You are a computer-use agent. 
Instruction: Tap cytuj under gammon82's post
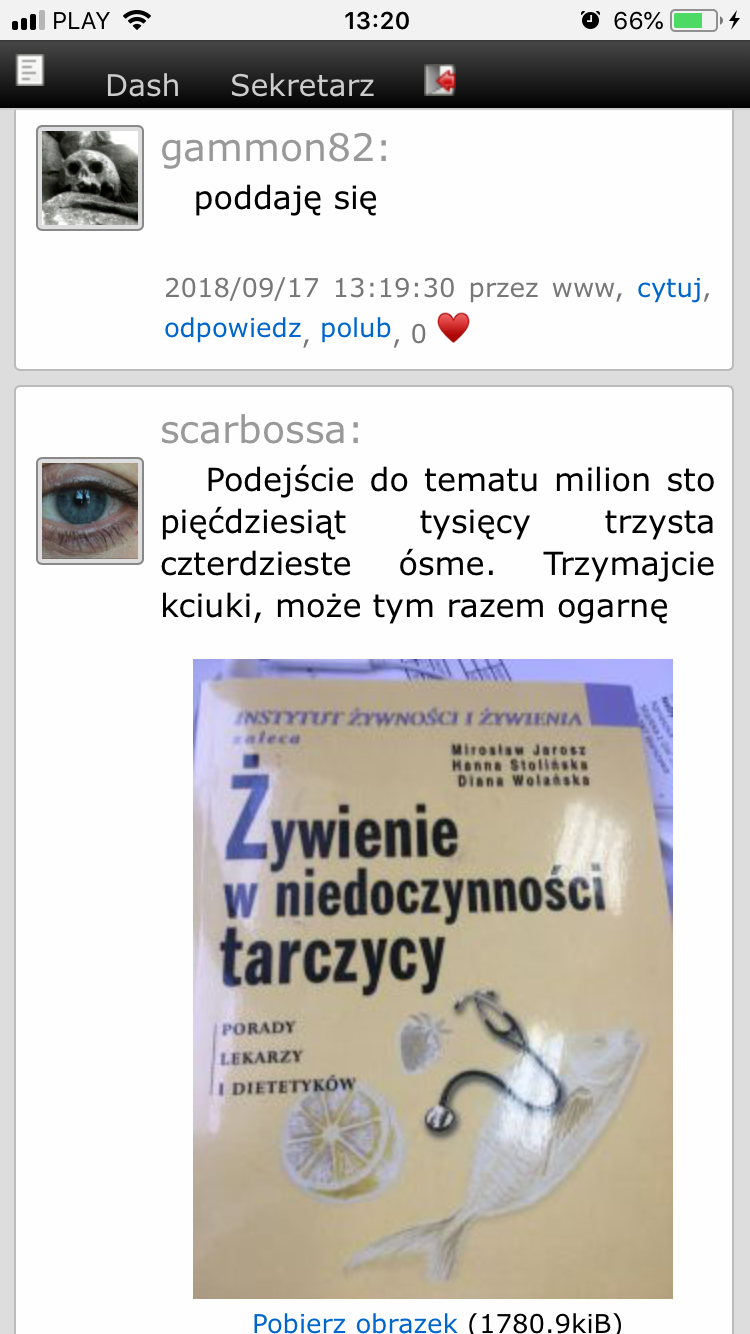(x=670, y=290)
